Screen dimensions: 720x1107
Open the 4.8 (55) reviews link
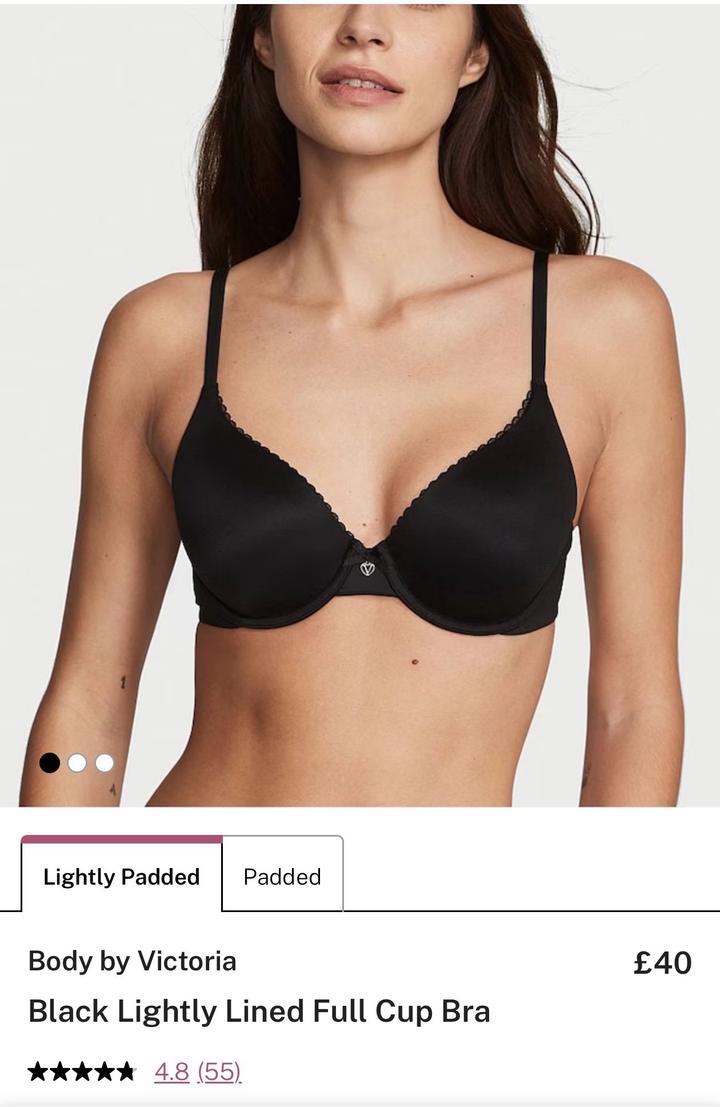(197, 1072)
